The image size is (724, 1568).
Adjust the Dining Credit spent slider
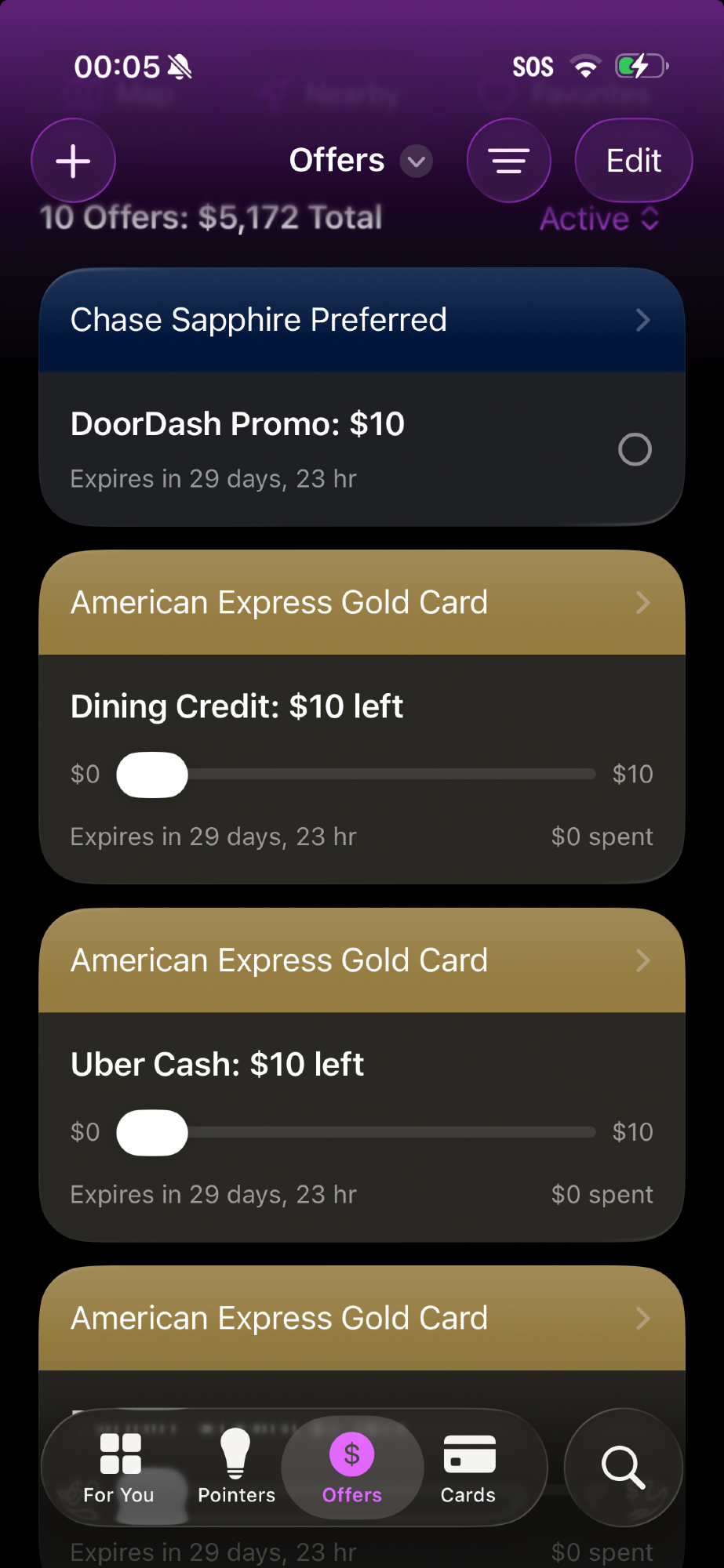(152, 775)
